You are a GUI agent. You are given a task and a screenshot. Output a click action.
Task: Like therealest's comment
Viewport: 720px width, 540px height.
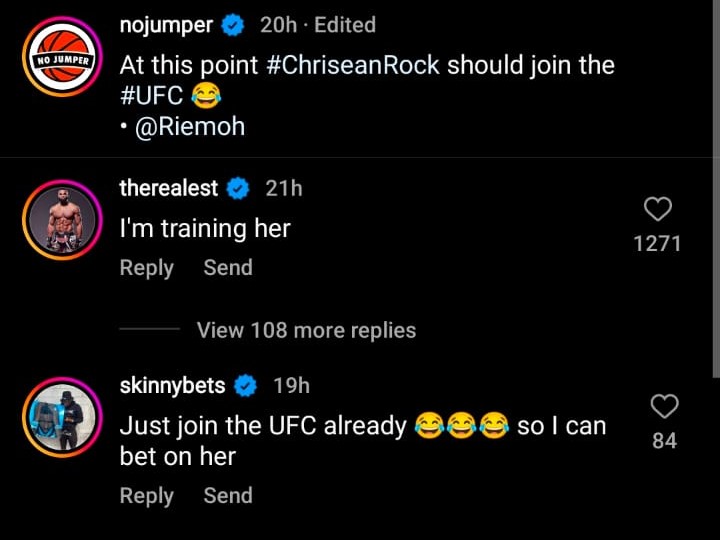click(657, 208)
